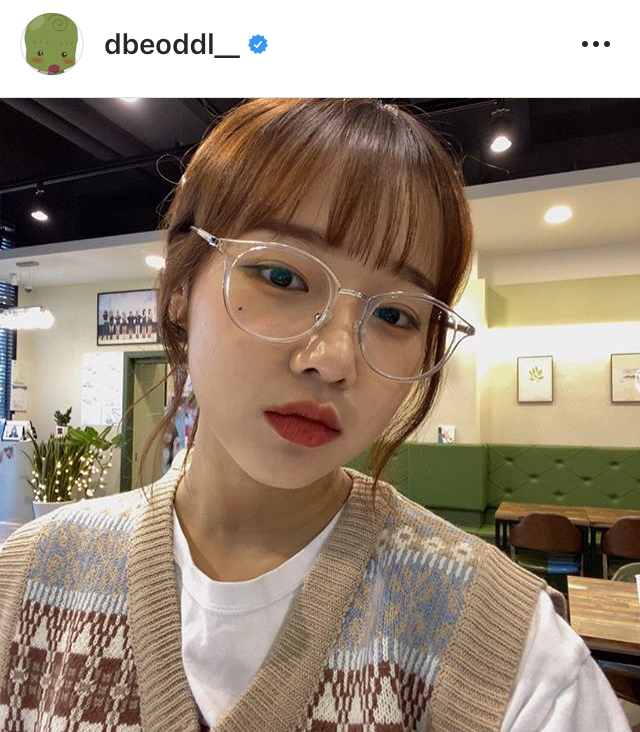The image size is (640, 732).
Task: Open dbeoddl__ profile picture avatar
Action: click(51, 45)
